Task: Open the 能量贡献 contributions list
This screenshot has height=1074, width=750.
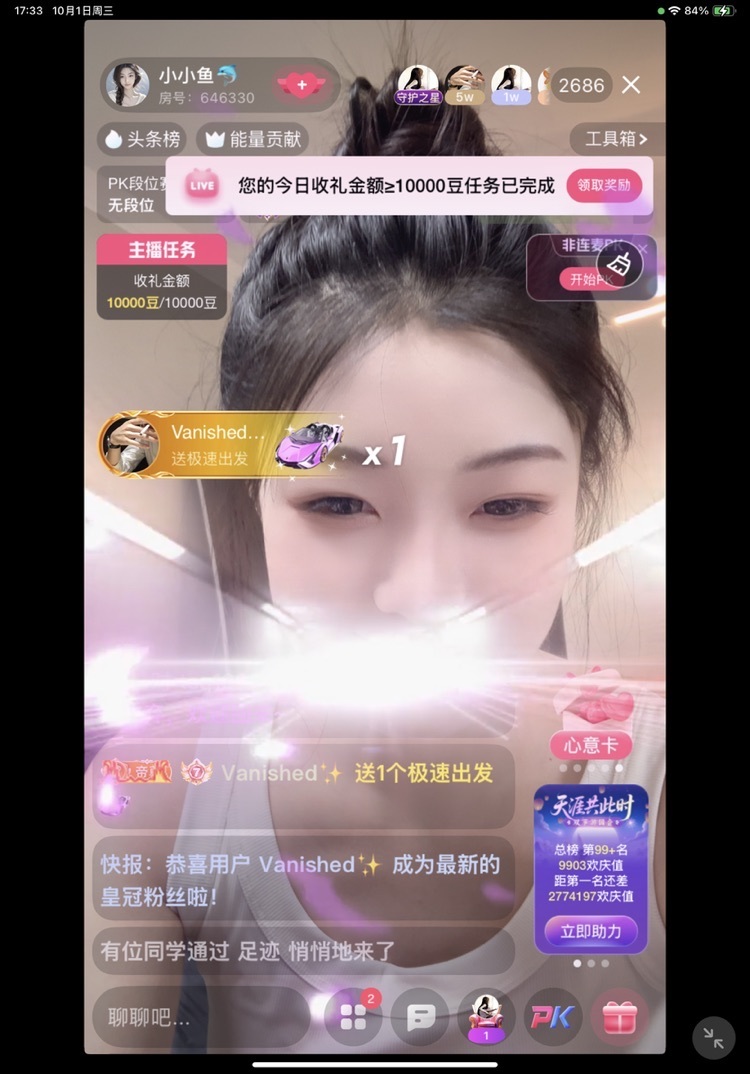Action: click(x=253, y=139)
